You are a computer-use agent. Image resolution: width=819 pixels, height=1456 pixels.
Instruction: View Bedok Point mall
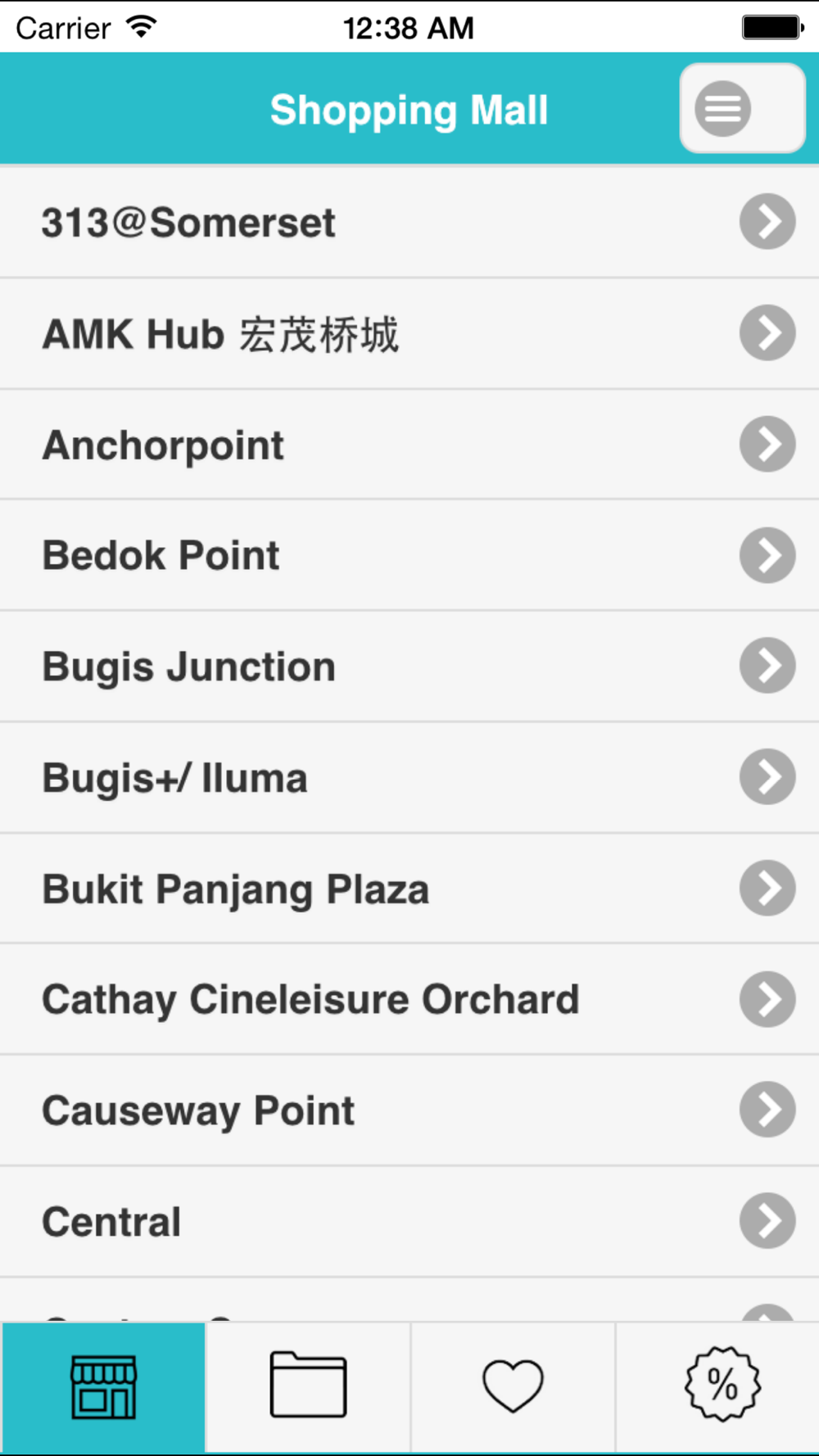409,556
